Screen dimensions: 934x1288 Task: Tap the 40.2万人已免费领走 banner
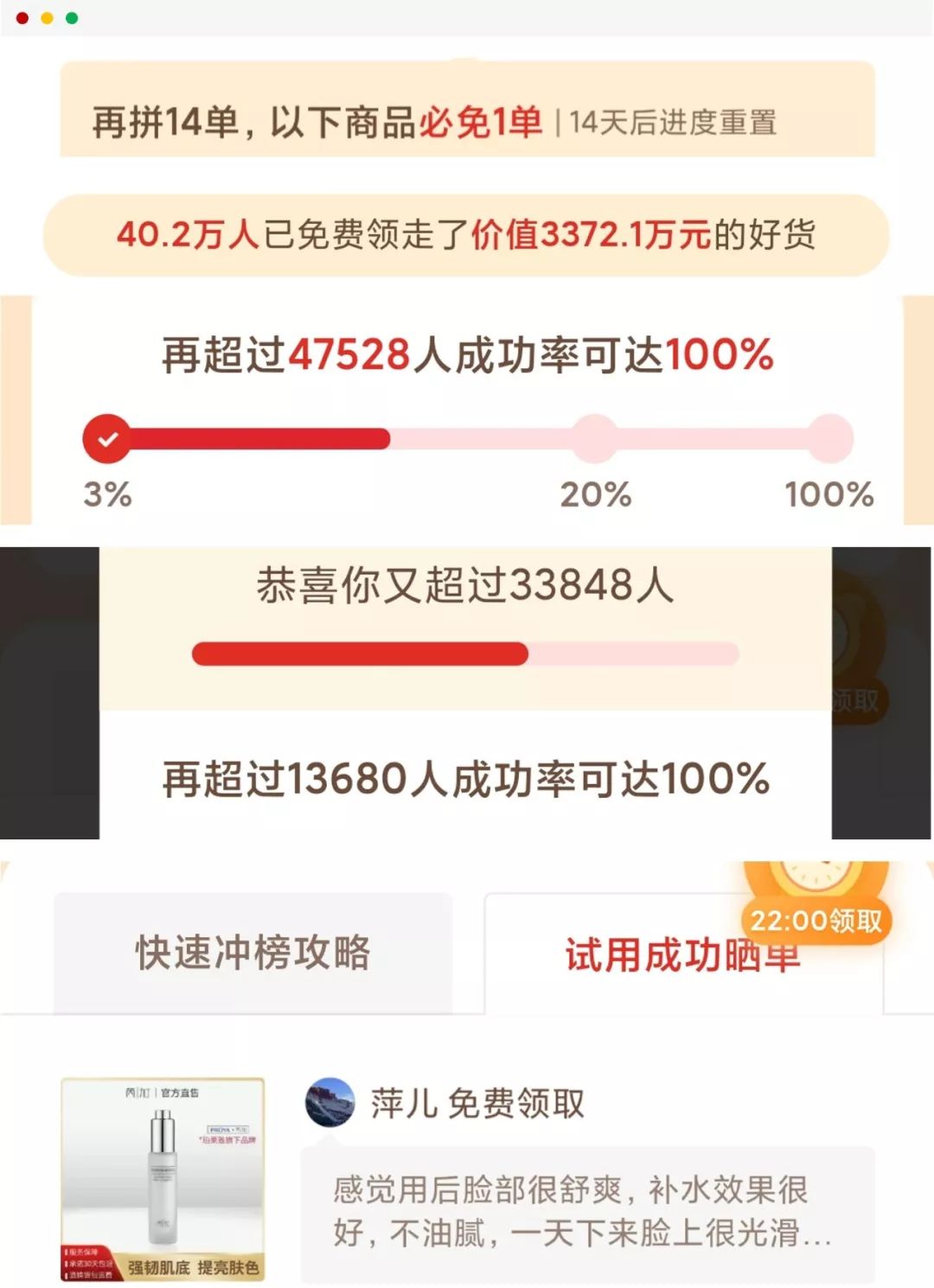467,235
